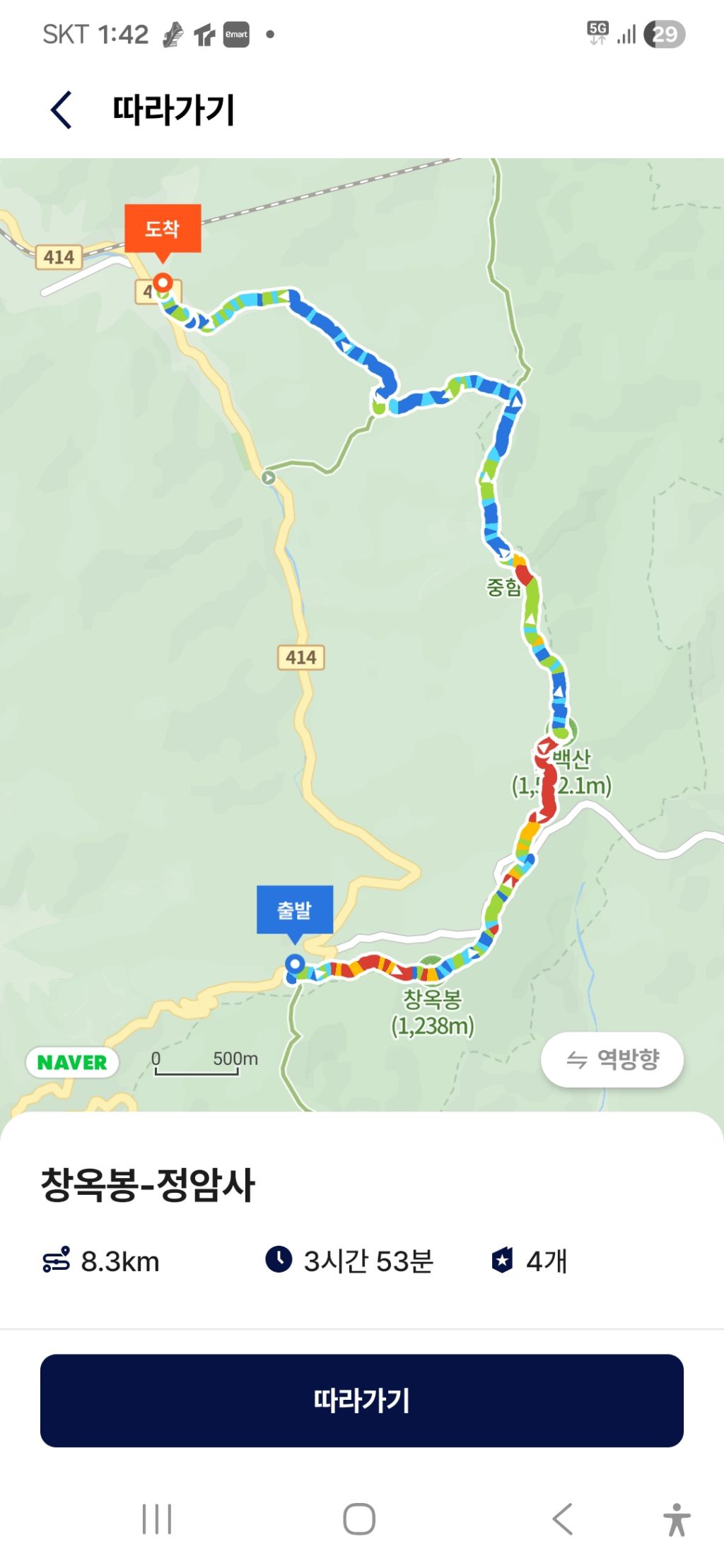
Task: Go back using the top-left arrow
Action: click(62, 110)
